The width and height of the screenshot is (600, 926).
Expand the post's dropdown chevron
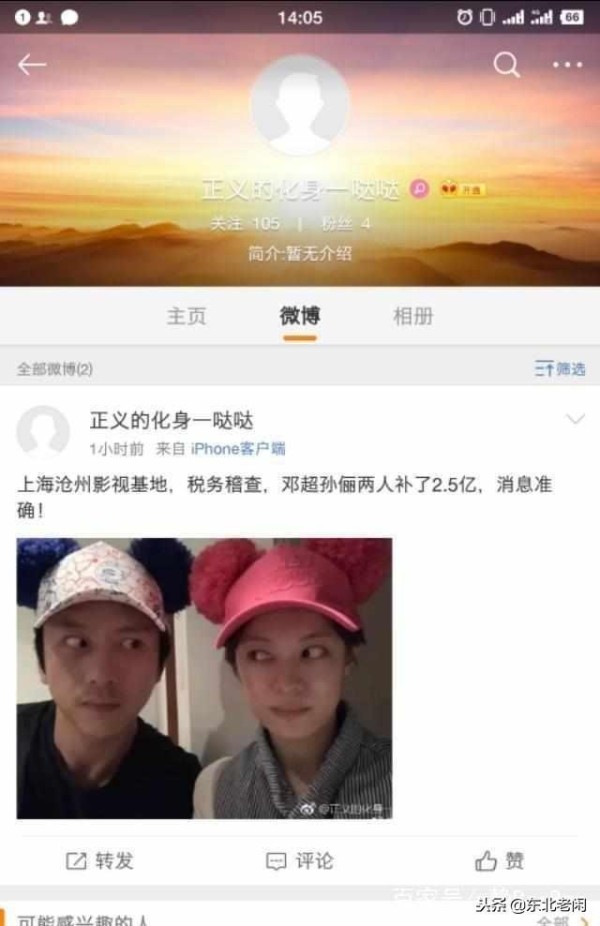575,419
